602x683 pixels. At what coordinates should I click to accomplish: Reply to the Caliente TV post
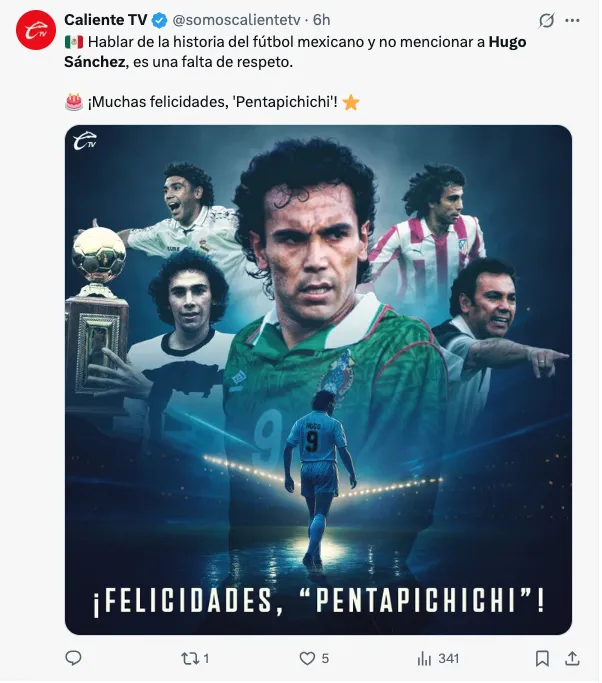[73, 658]
